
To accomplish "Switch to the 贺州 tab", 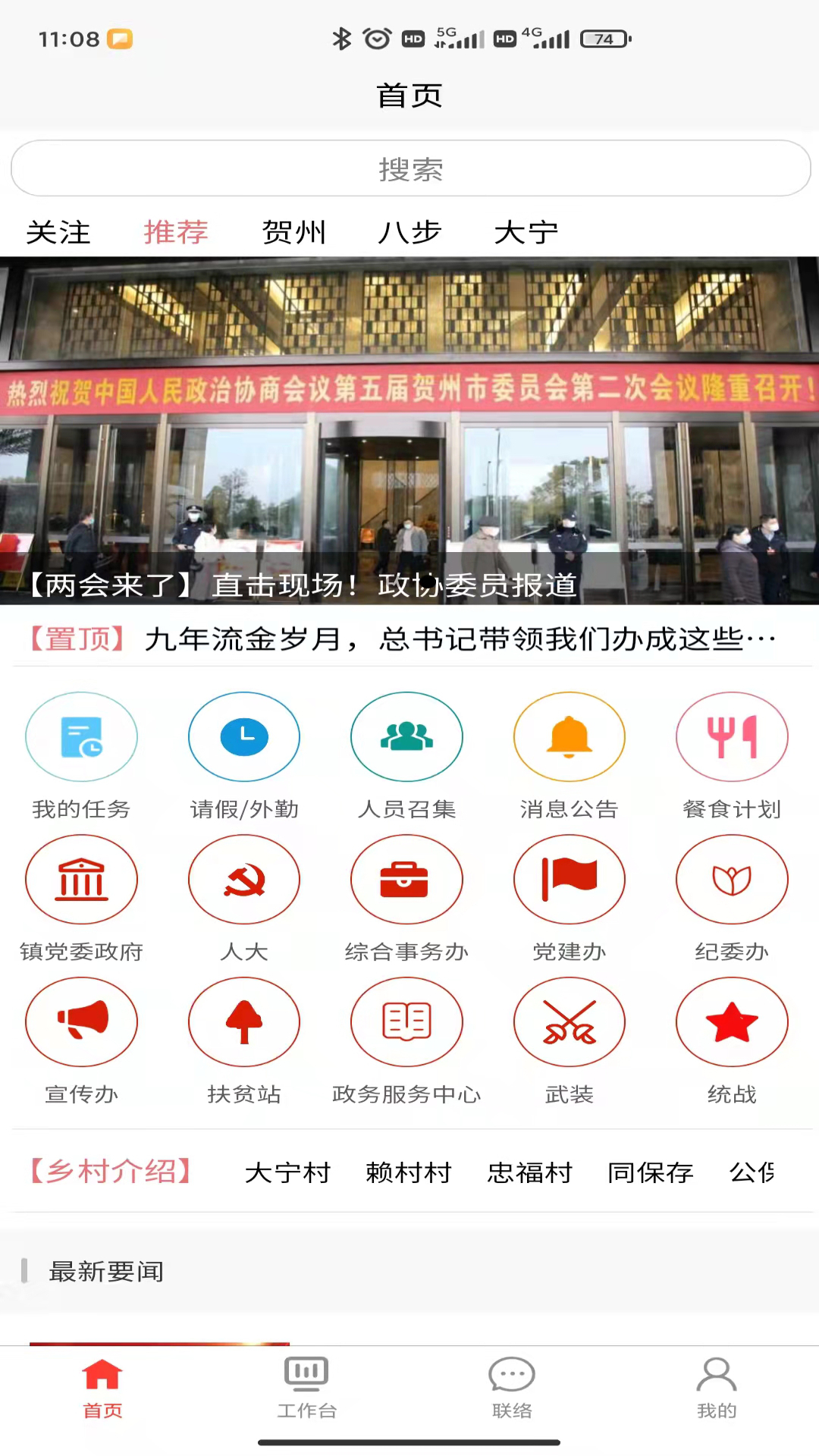I will [x=293, y=232].
